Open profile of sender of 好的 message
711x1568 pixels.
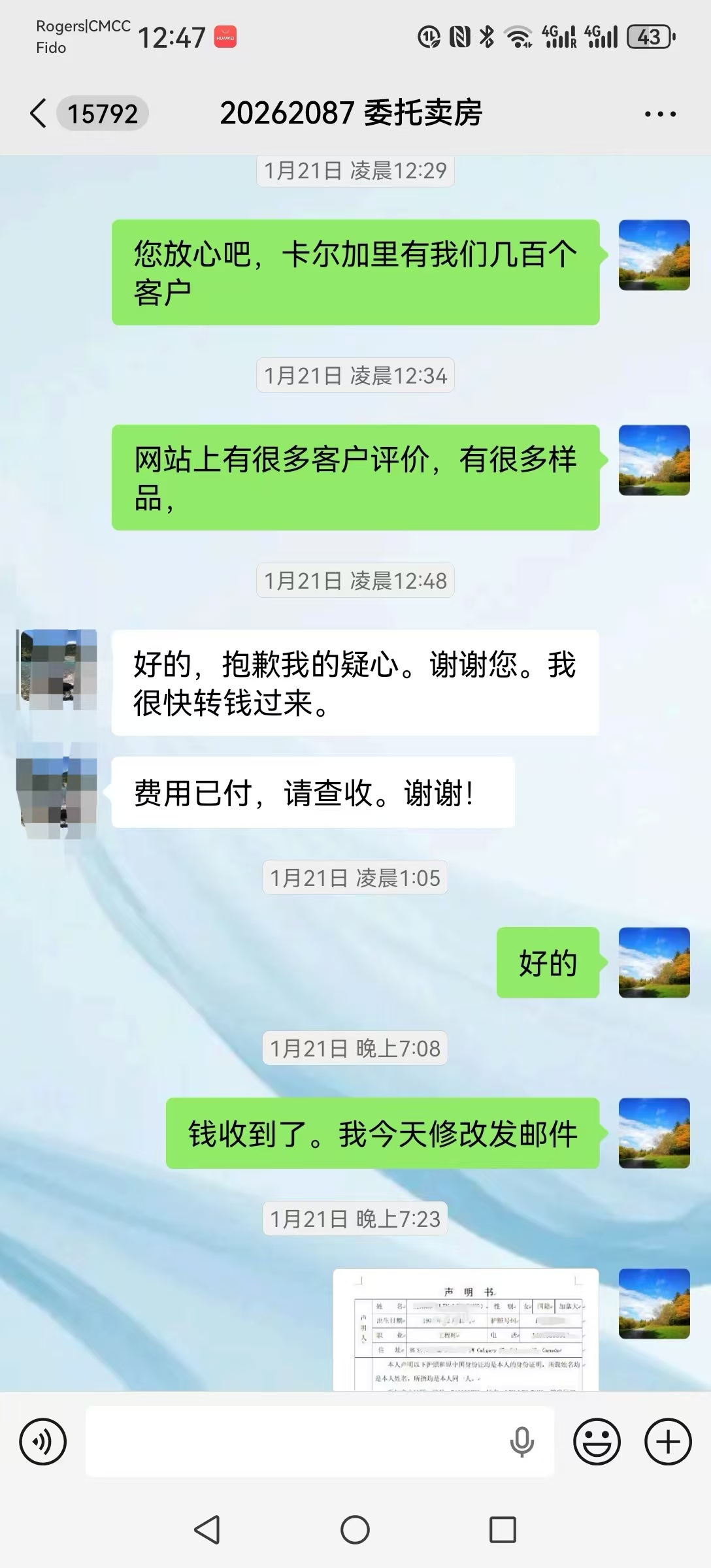[x=654, y=962]
